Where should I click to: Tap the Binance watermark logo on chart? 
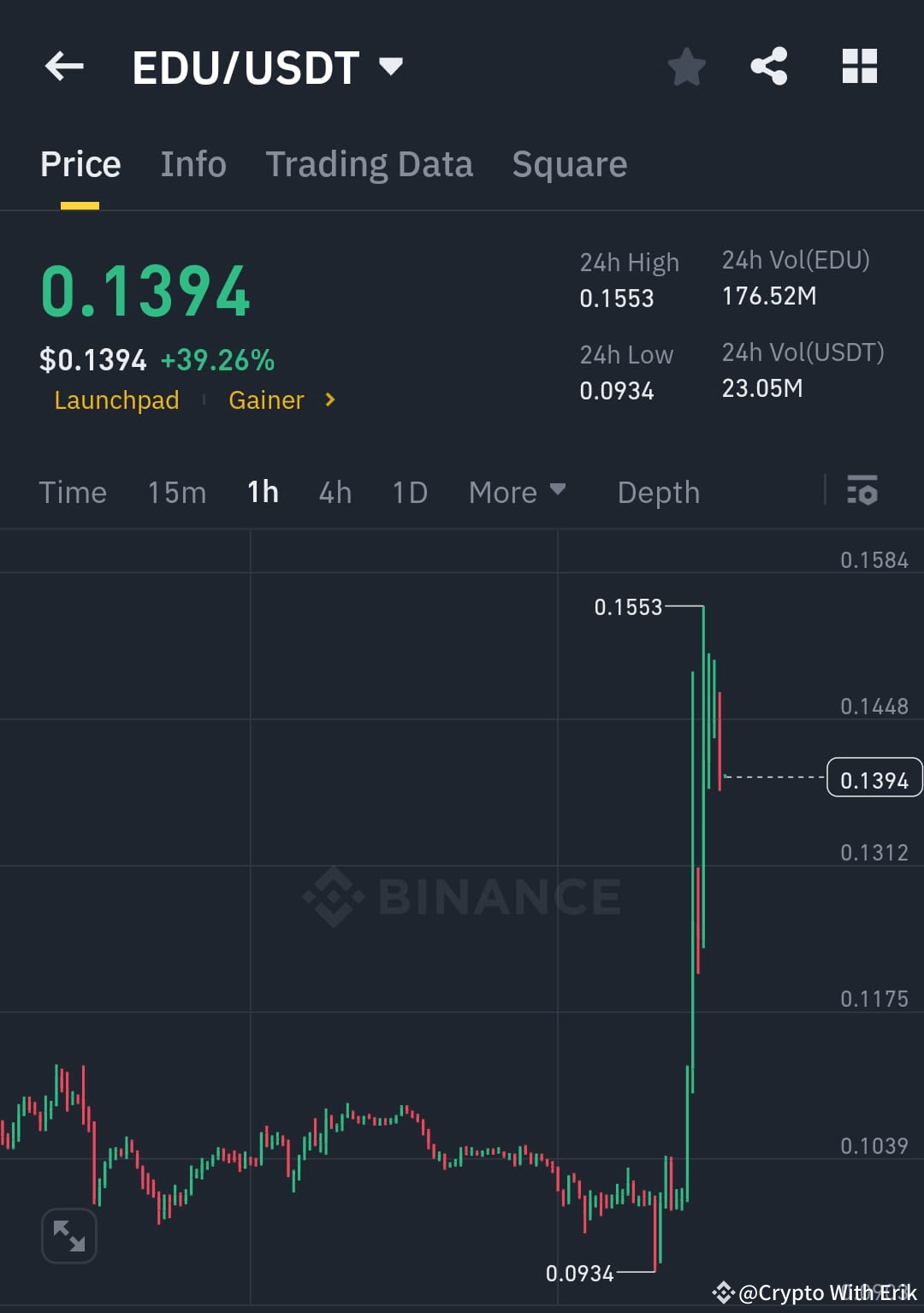[x=460, y=896]
